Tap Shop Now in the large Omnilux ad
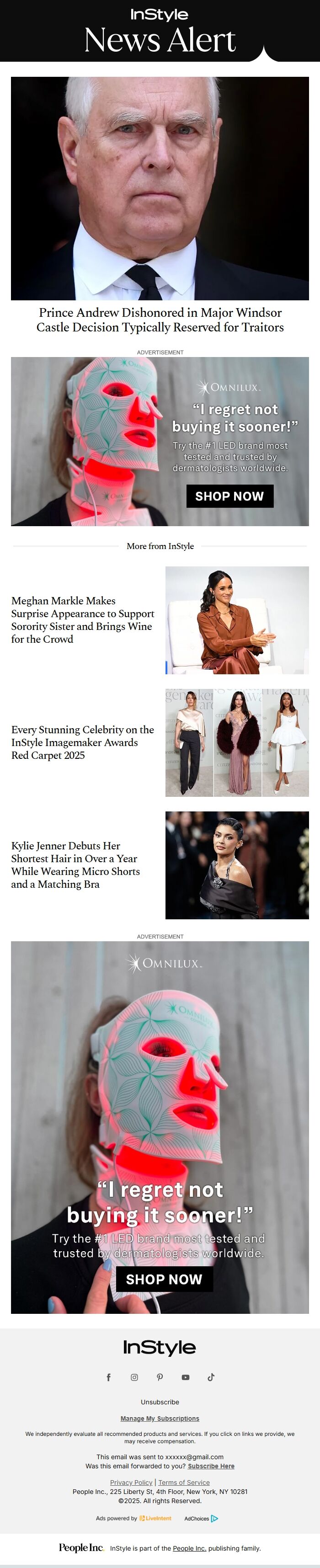 click(x=164, y=1279)
